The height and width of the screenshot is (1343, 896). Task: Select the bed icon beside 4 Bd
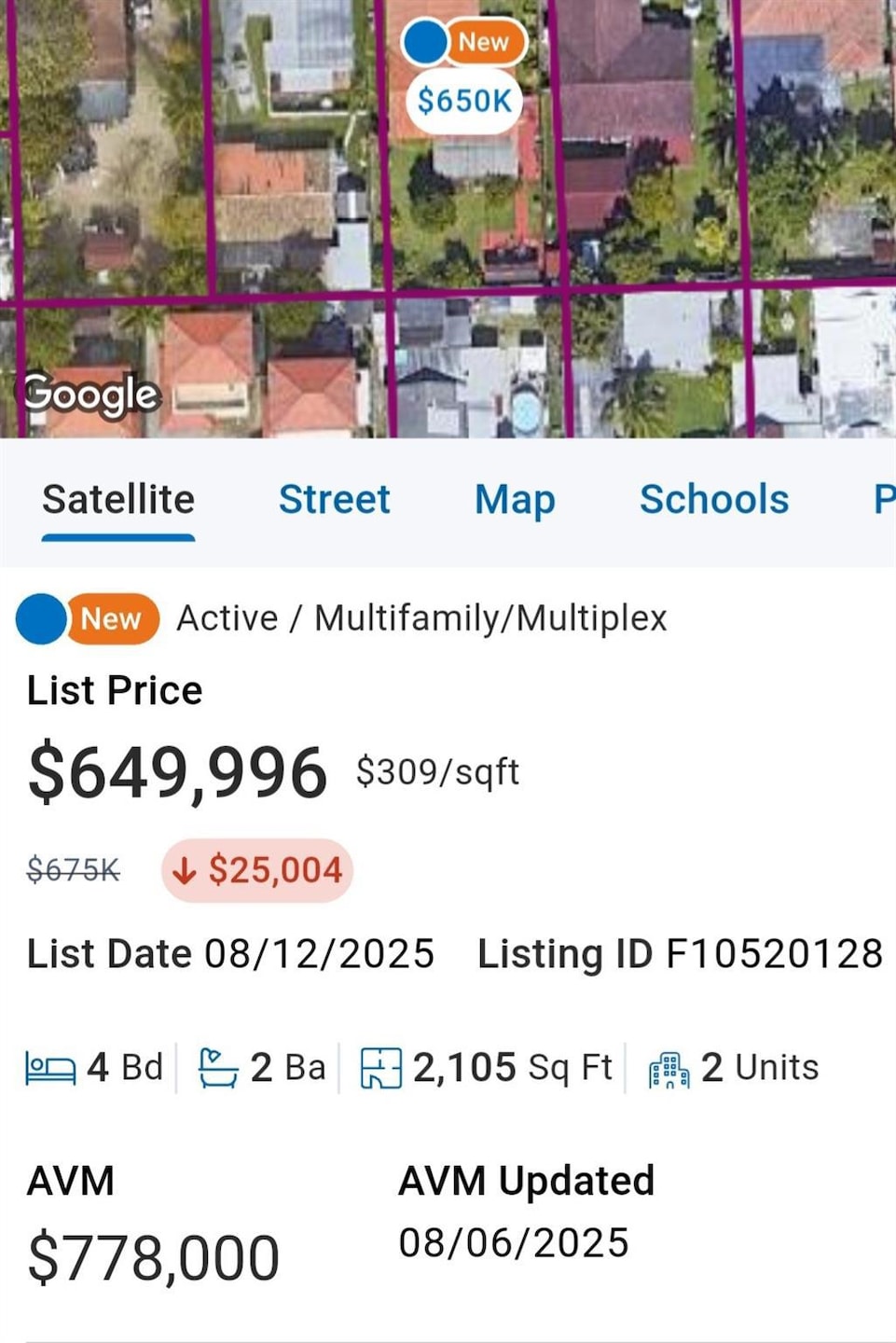(51, 1068)
